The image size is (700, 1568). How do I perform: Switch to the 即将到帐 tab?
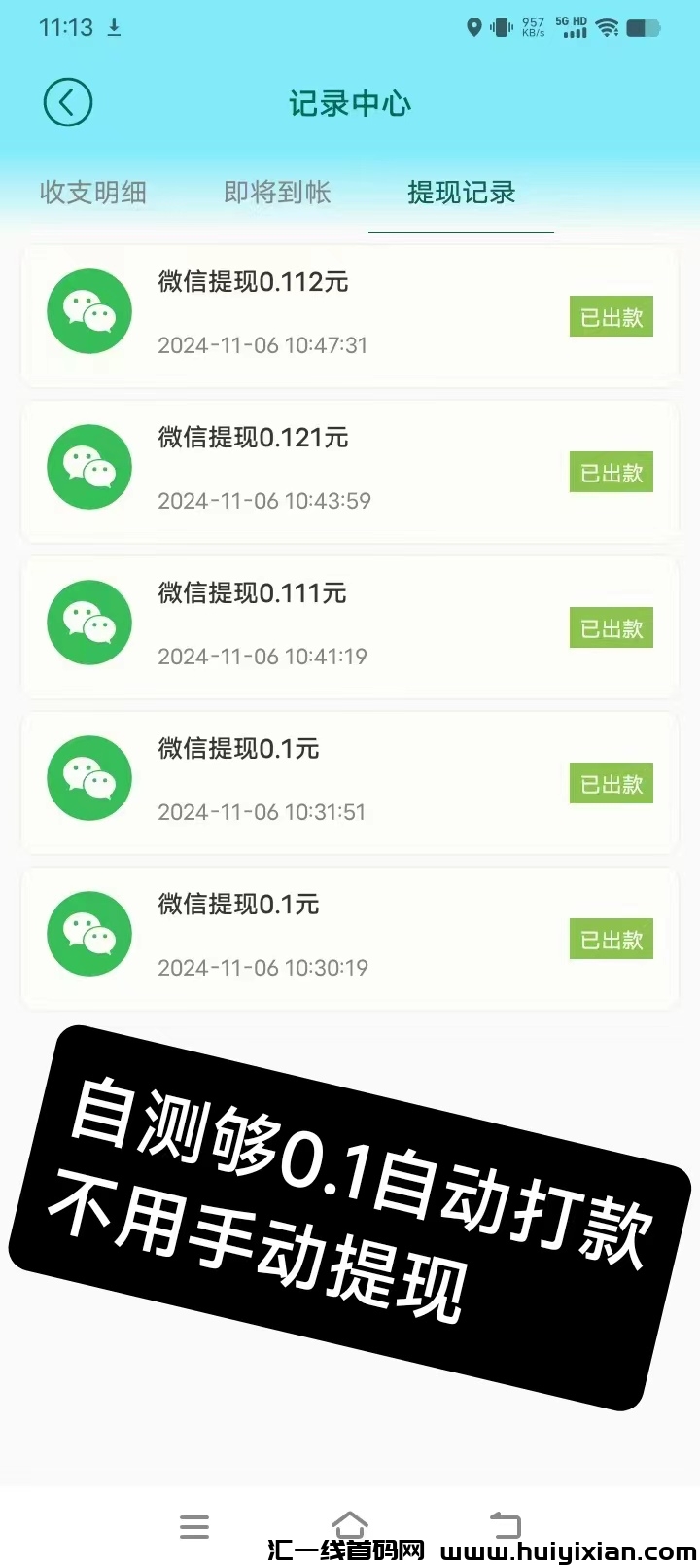[278, 194]
